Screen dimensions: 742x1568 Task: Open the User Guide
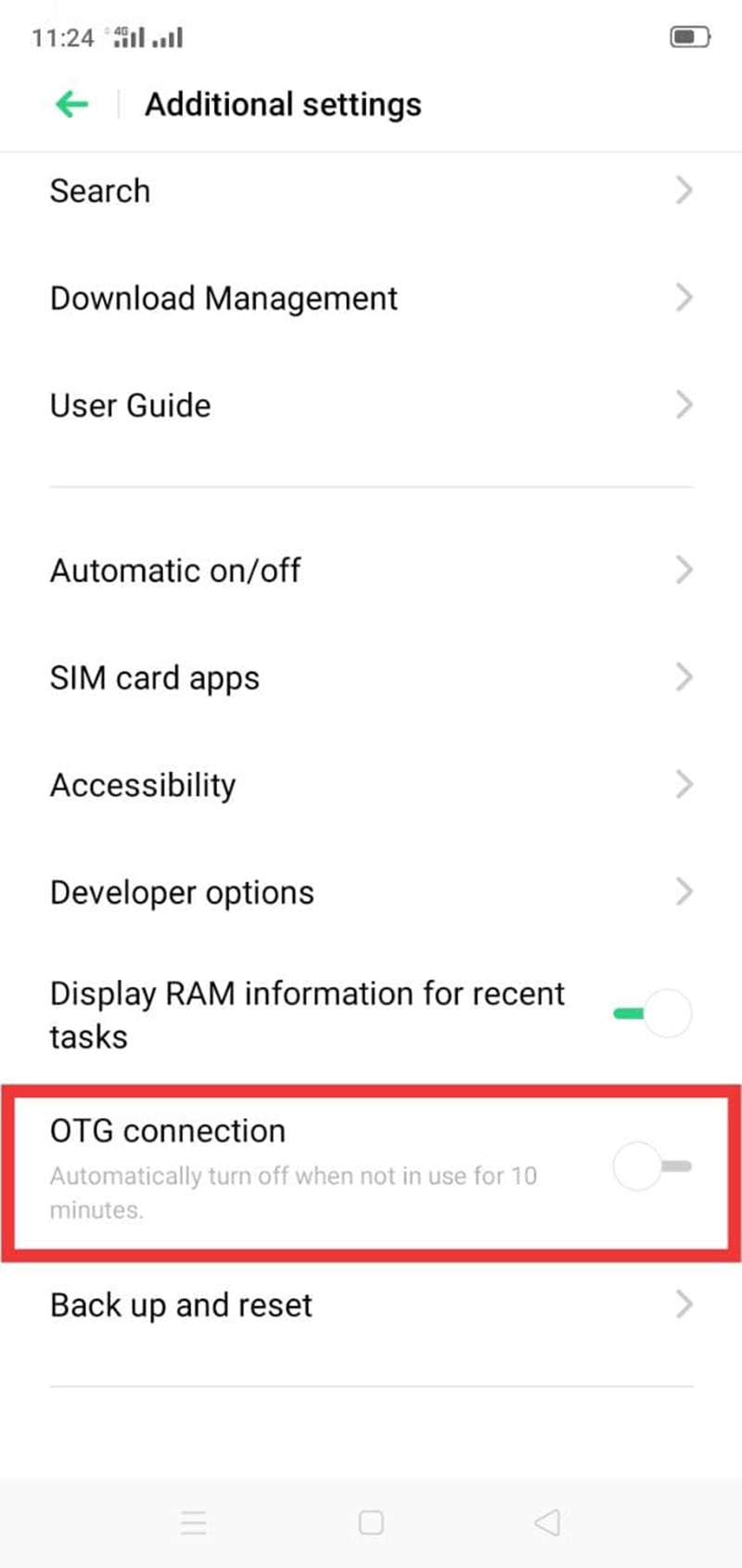pyautogui.click(x=371, y=405)
